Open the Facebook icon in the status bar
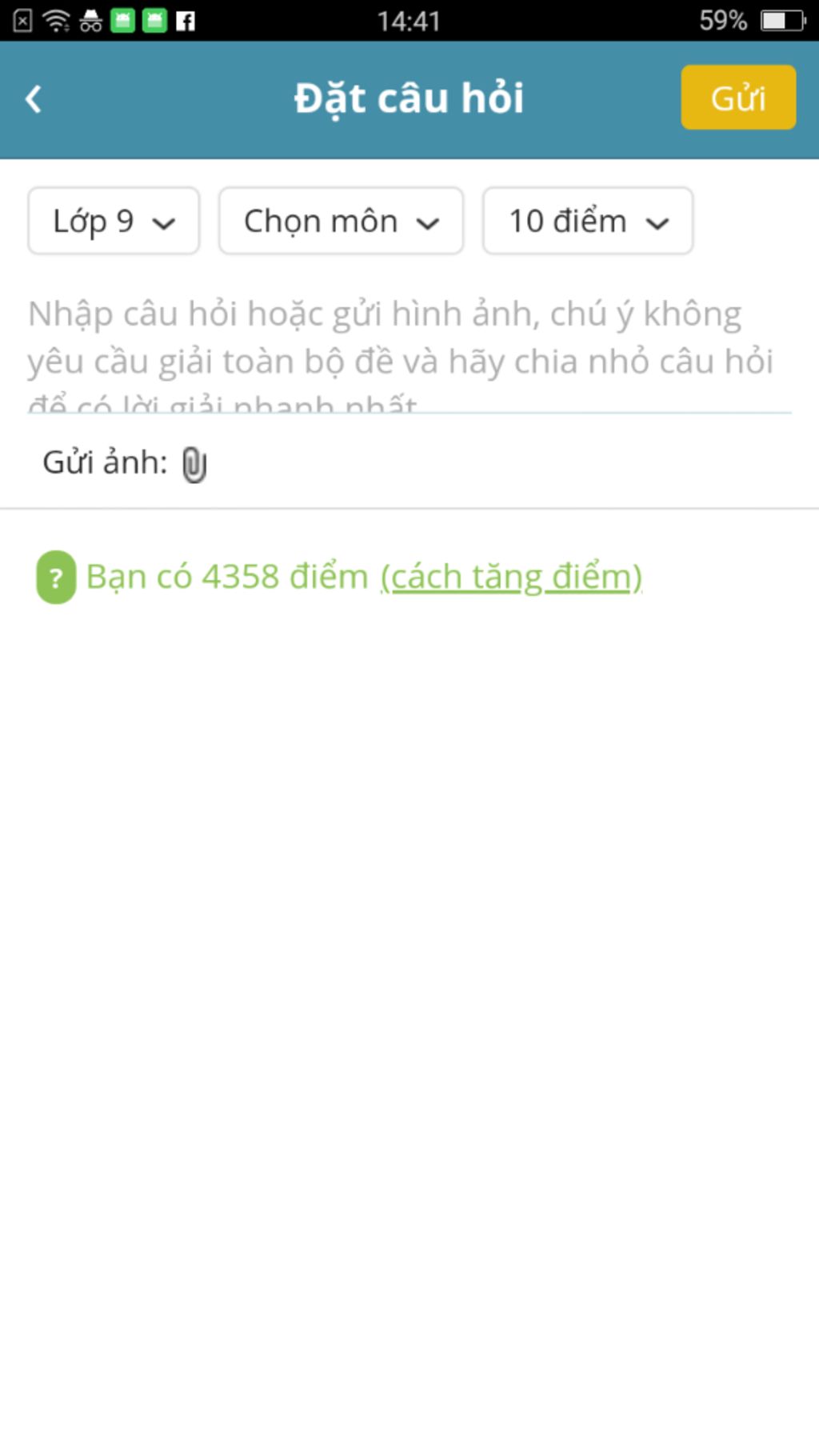 (x=187, y=22)
